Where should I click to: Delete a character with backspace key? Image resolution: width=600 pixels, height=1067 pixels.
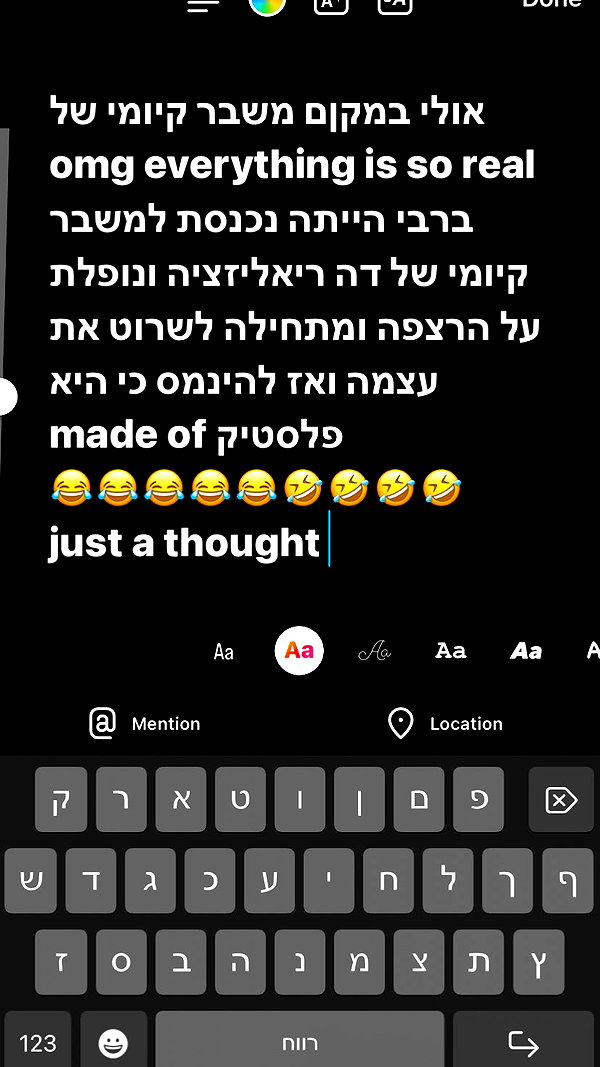(561, 800)
